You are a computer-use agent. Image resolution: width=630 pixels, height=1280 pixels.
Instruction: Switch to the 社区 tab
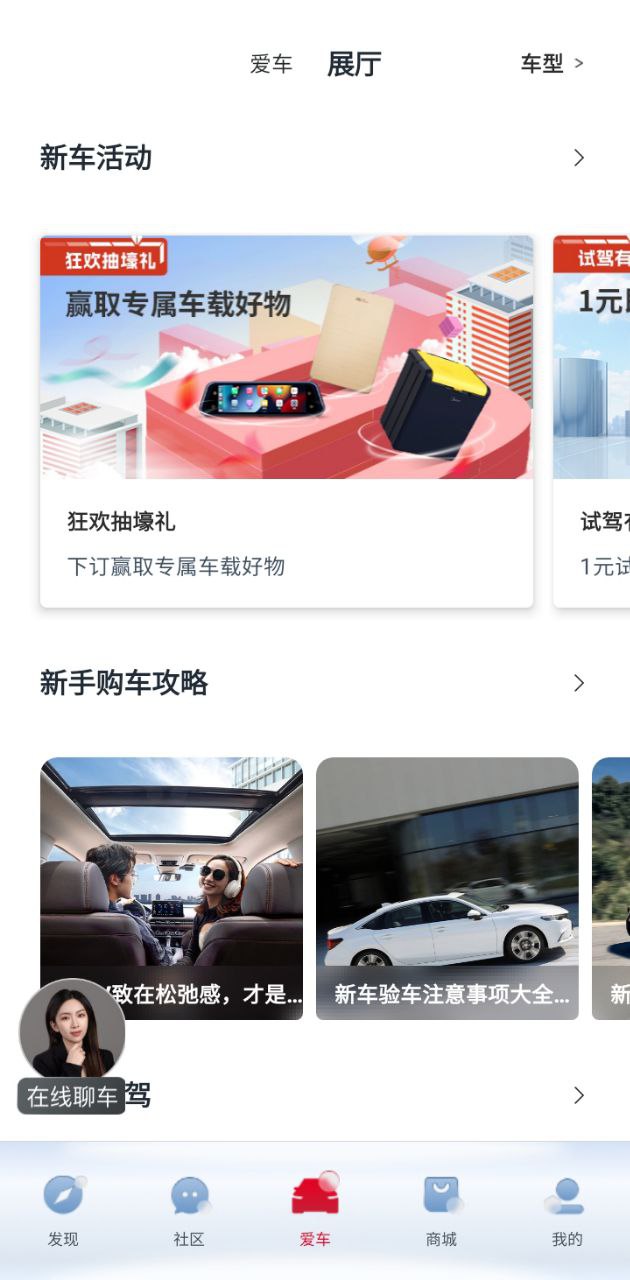pos(189,1210)
